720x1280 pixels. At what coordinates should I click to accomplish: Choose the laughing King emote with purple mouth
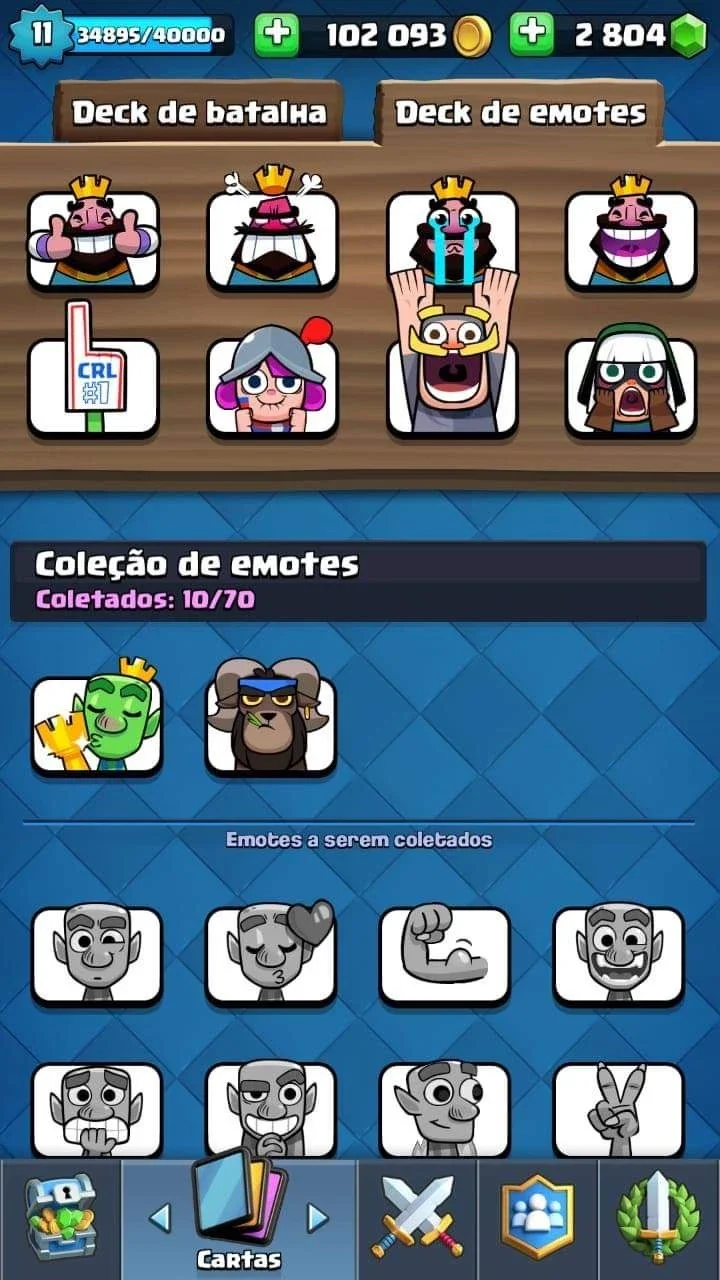point(631,234)
